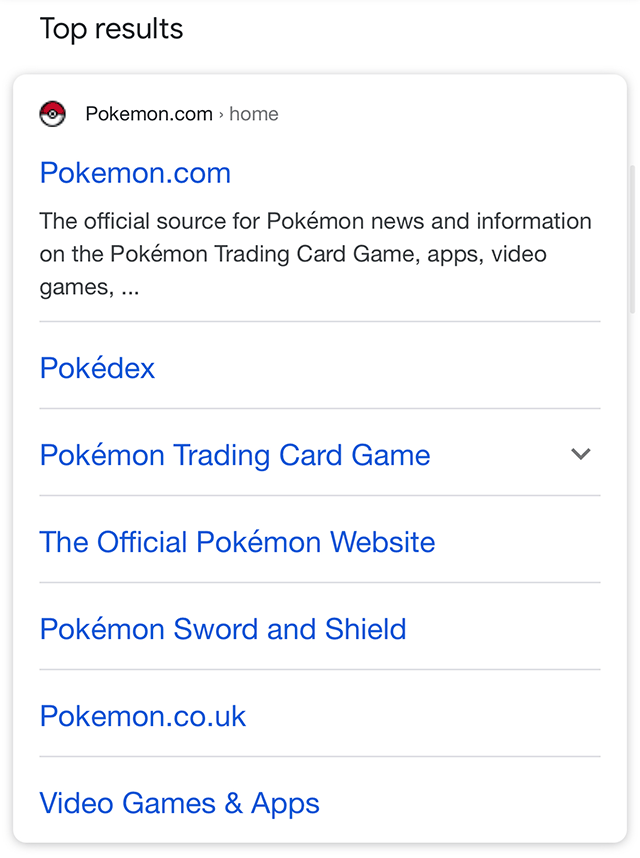This screenshot has height=858, width=640.
Task: Expand the Pokémon Trading Card Game chevron
Action: [580, 454]
